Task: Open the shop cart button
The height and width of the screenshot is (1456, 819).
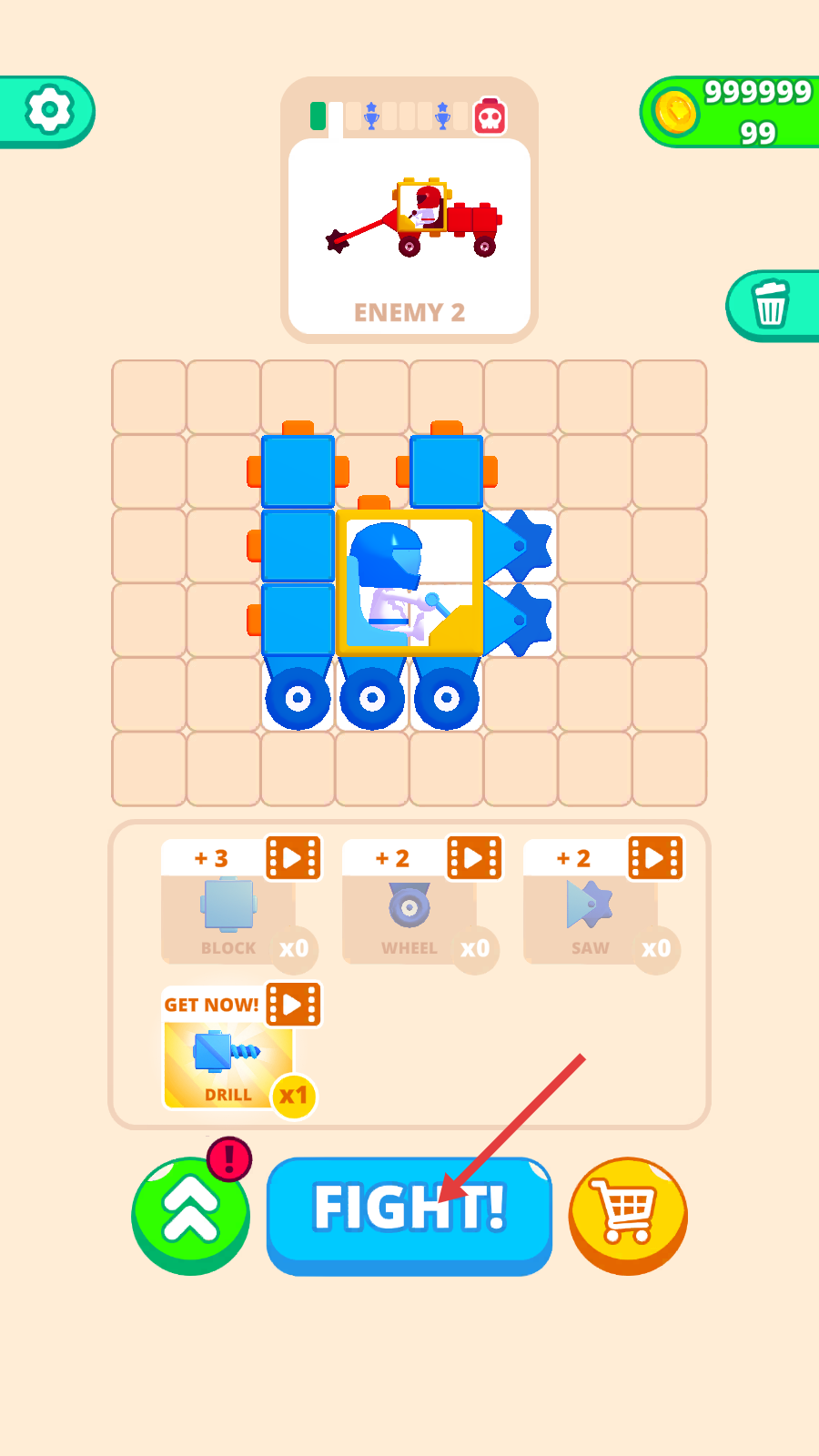Action: pyautogui.click(x=627, y=1214)
